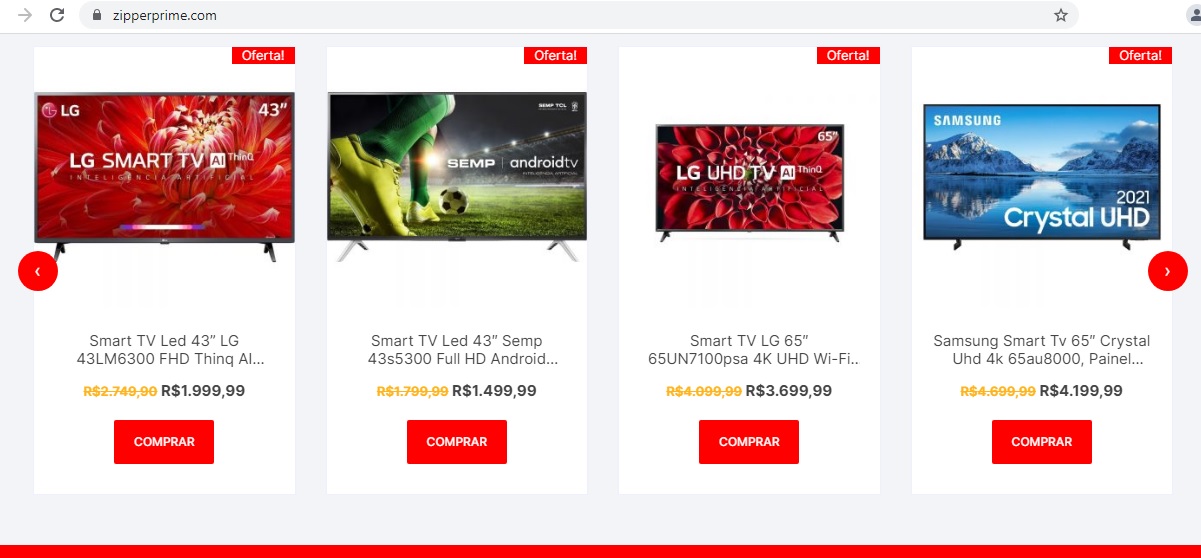Buy the Semp 43s5300 Android TV
This screenshot has width=1201, height=558.
[456, 442]
